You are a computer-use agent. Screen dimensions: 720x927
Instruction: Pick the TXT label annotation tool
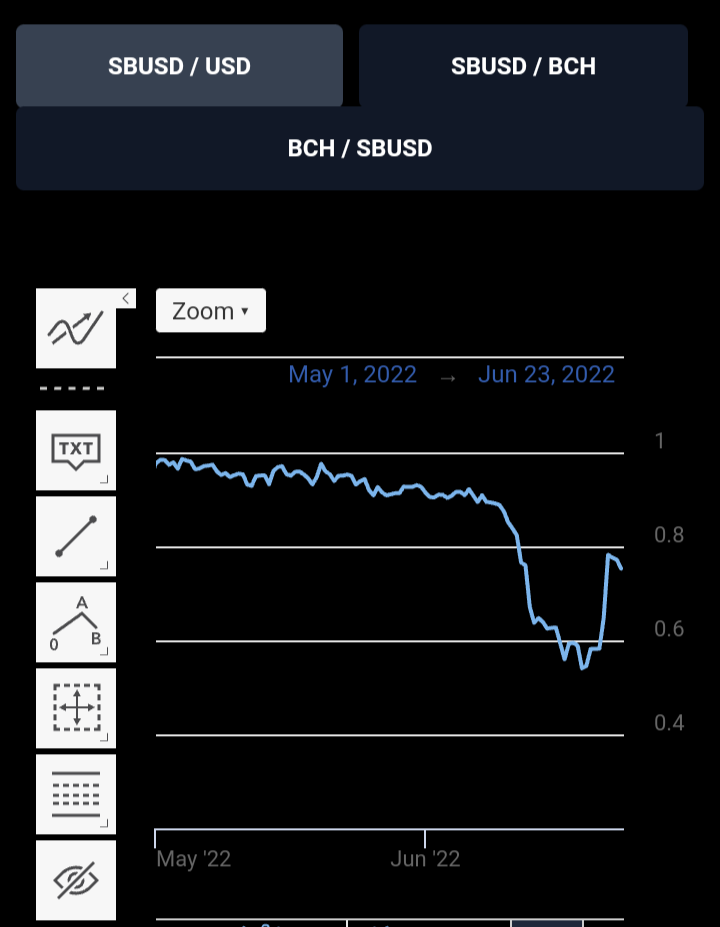pyautogui.click(x=76, y=450)
